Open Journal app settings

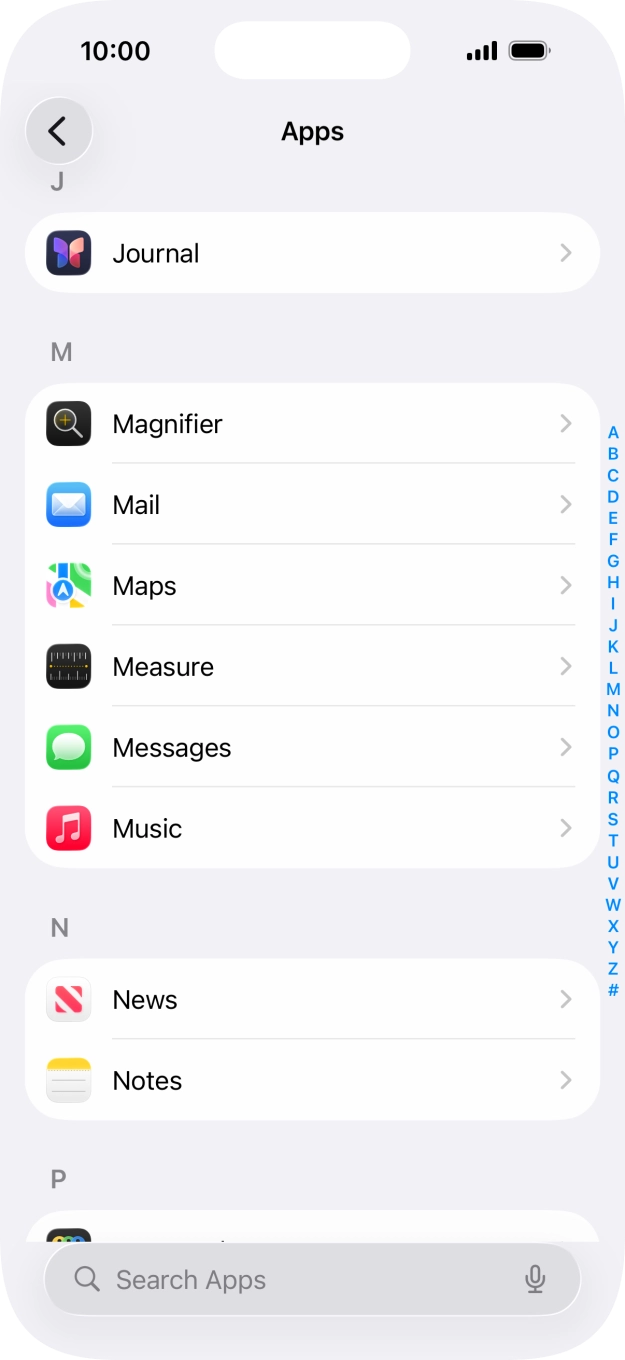[x=312, y=253]
